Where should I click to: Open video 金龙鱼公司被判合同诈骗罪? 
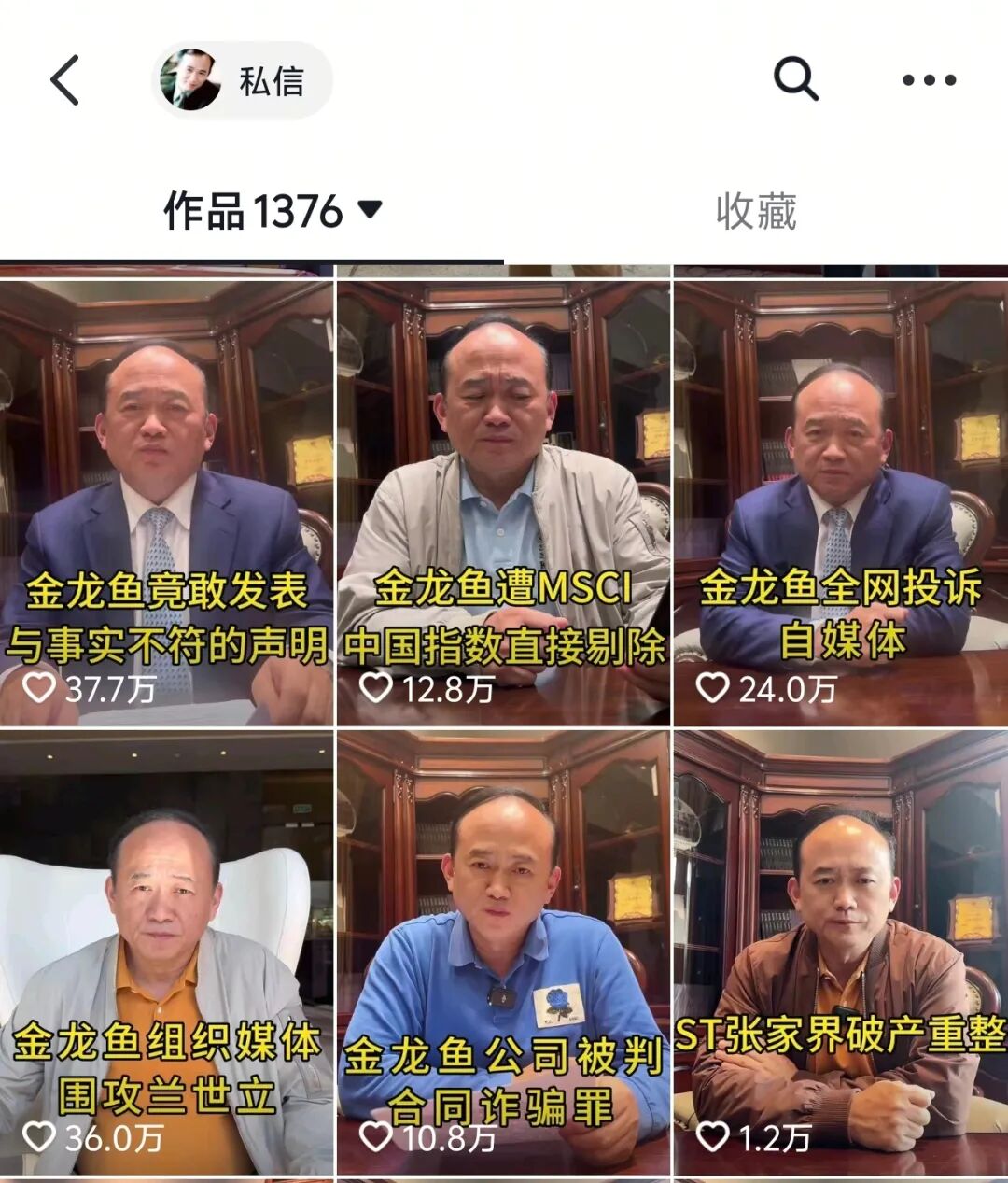[503, 952]
